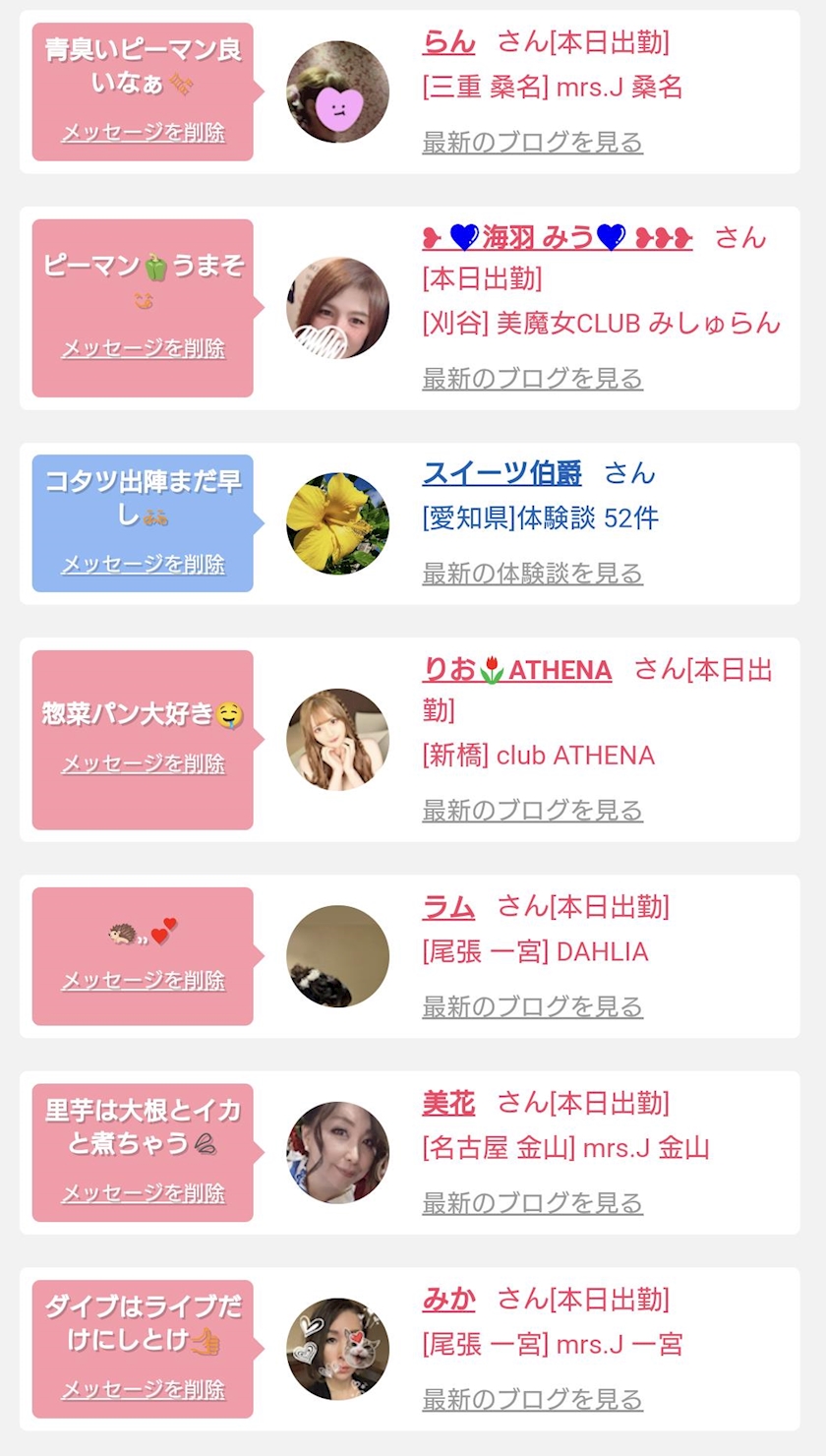Open ラム's profile link
The width and height of the screenshot is (826, 1456).
pos(448,906)
